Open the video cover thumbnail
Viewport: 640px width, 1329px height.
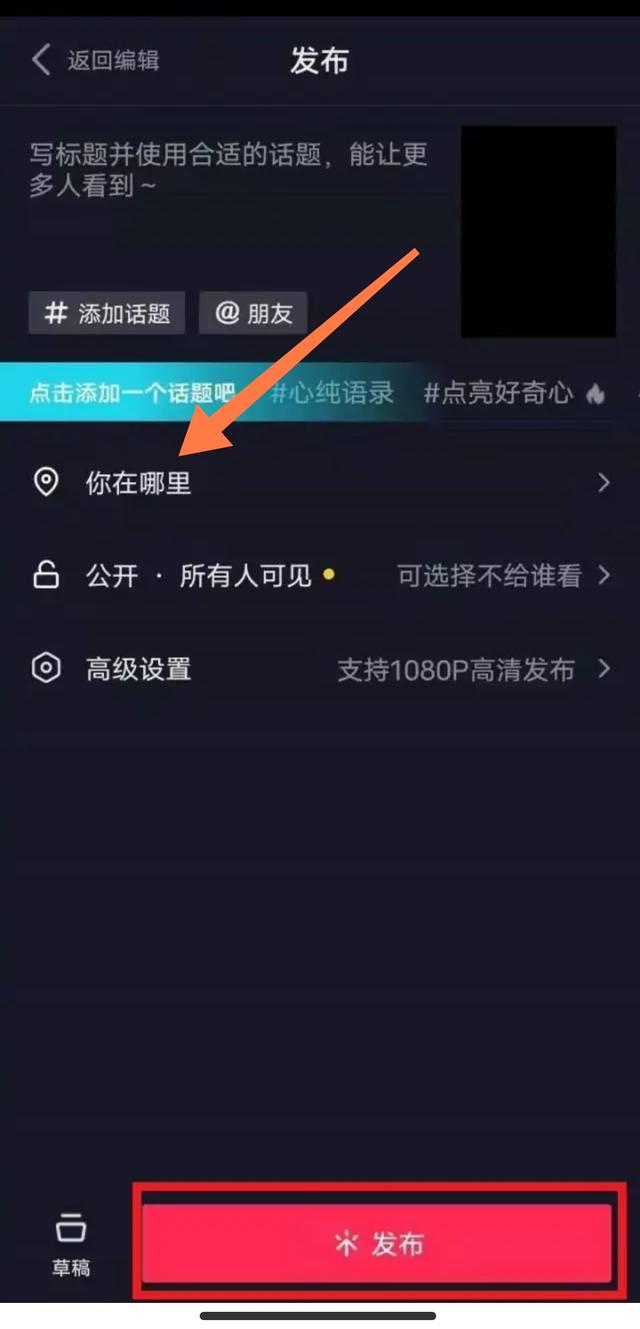[x=537, y=230]
